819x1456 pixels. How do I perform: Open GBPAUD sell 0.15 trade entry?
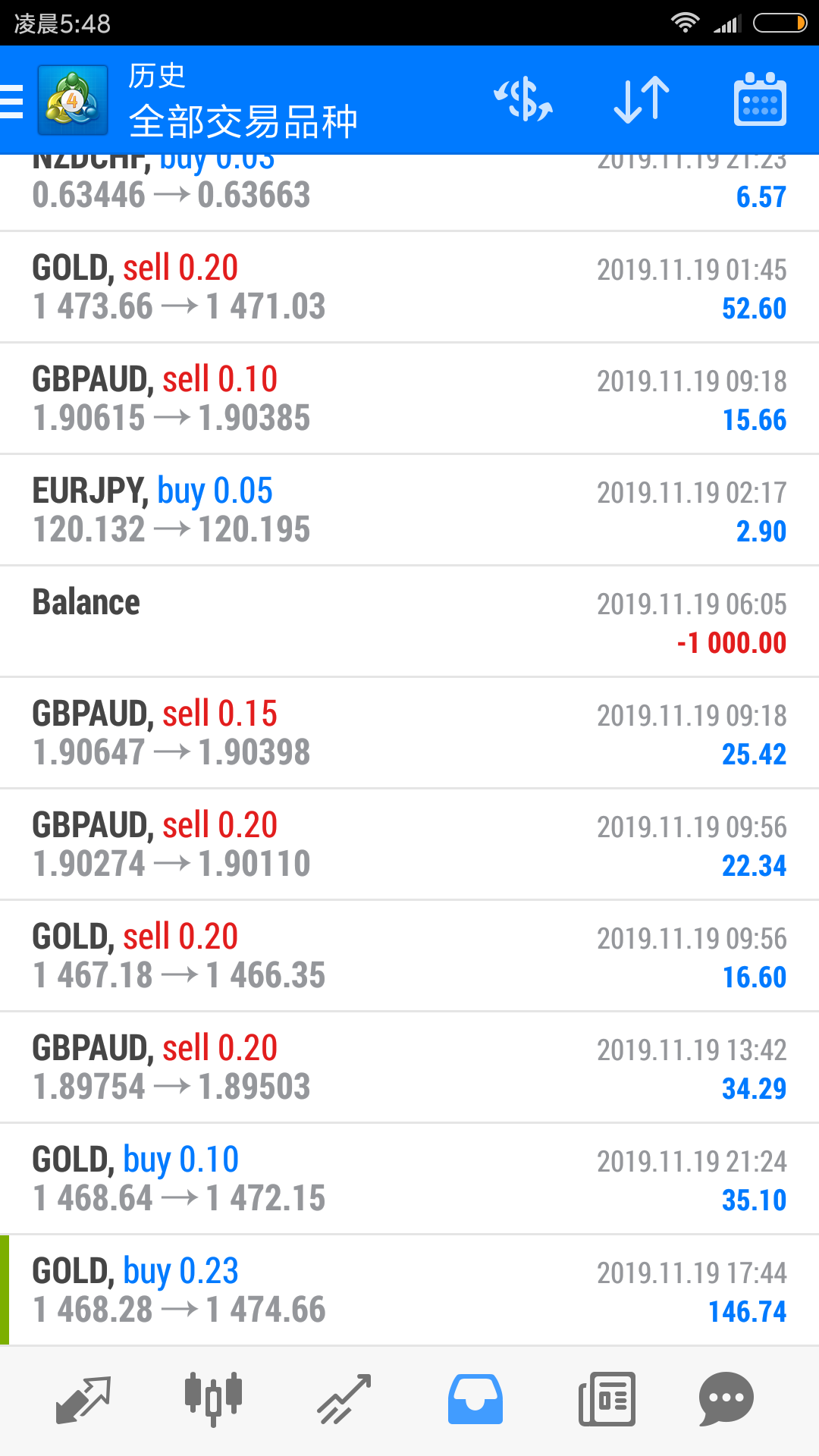[409, 733]
